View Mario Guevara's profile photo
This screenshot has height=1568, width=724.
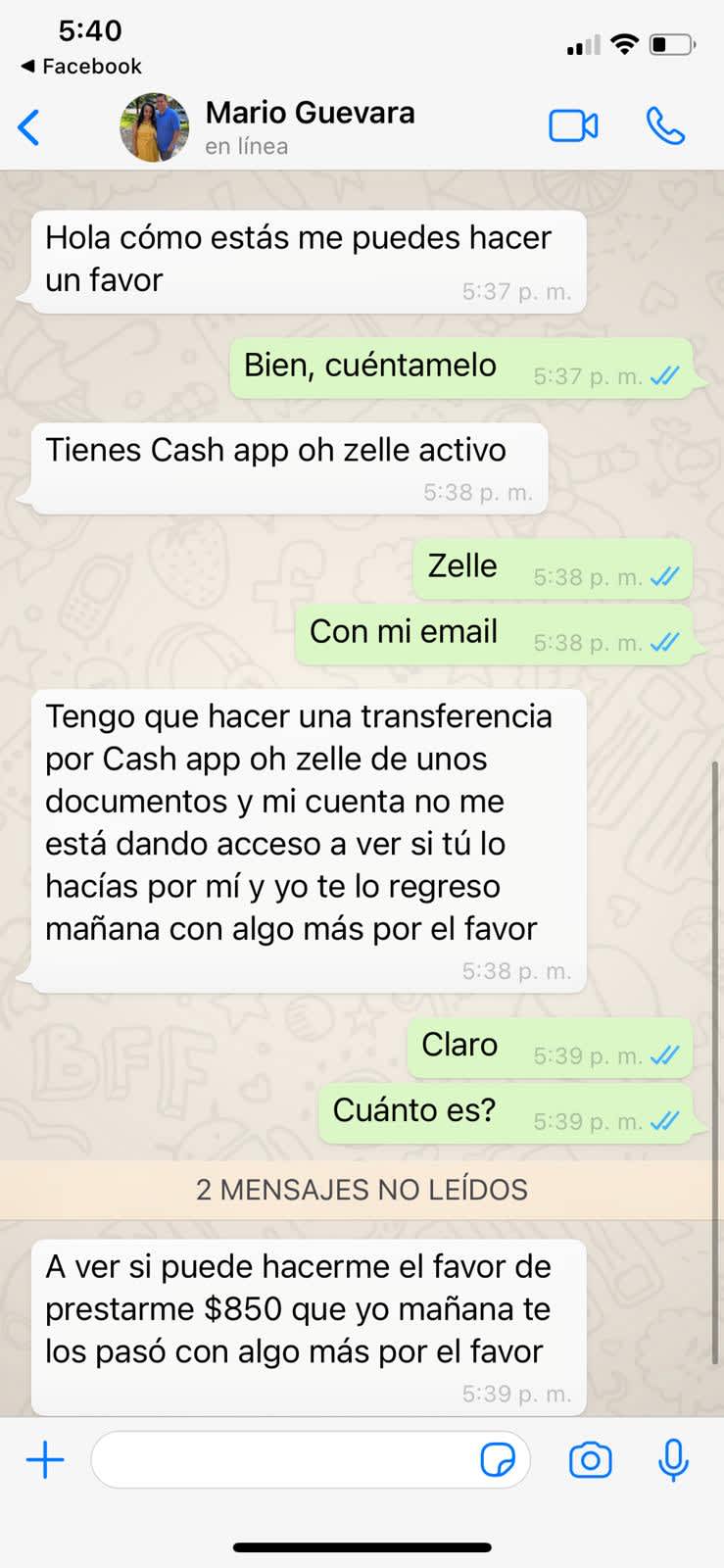coord(154,127)
